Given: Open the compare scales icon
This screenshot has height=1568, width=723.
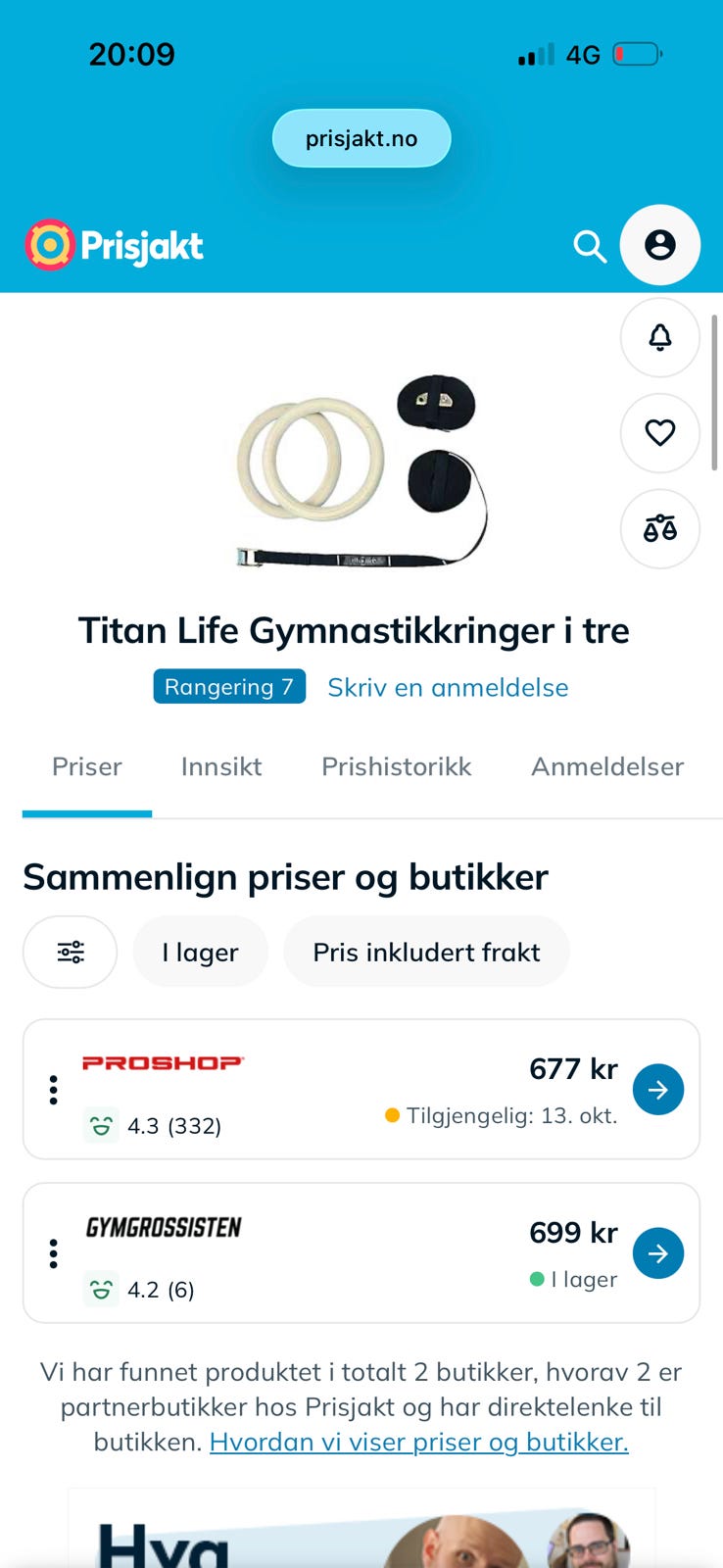Looking at the screenshot, I should [x=660, y=528].
